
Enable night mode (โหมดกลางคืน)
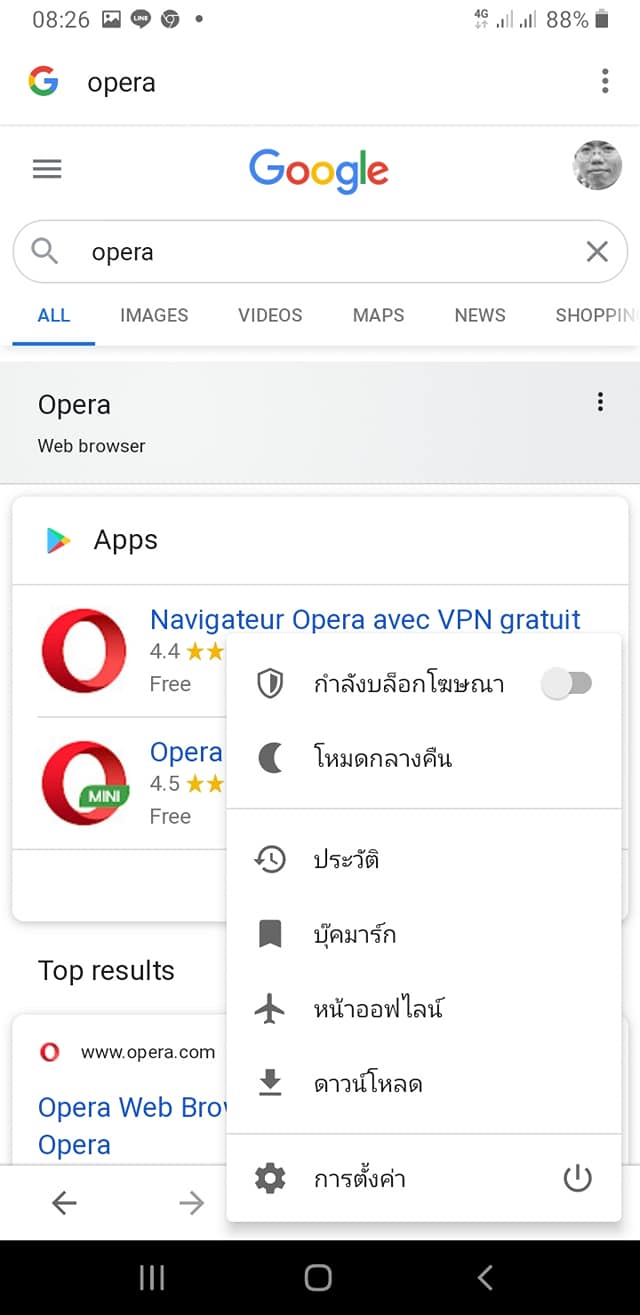pos(382,759)
